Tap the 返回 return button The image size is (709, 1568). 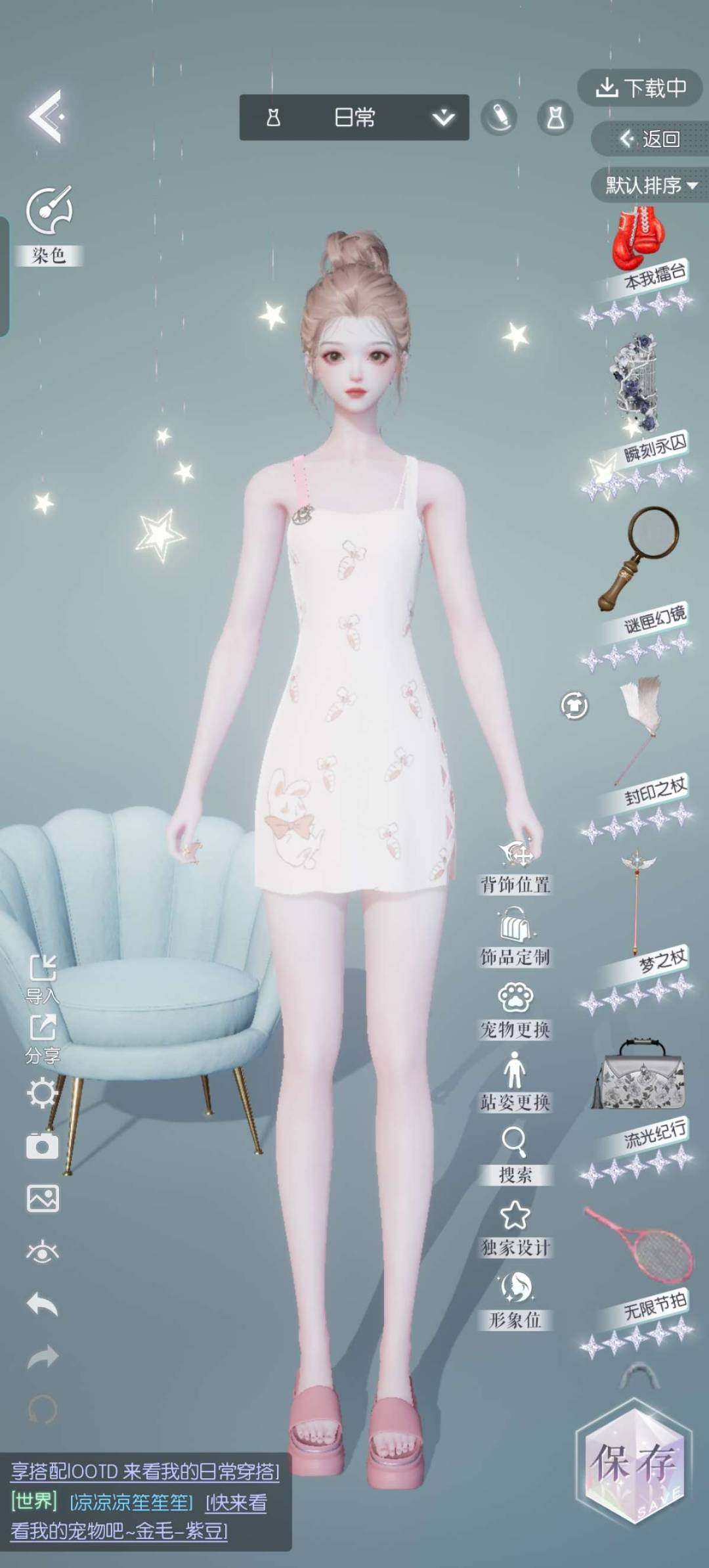(x=649, y=139)
